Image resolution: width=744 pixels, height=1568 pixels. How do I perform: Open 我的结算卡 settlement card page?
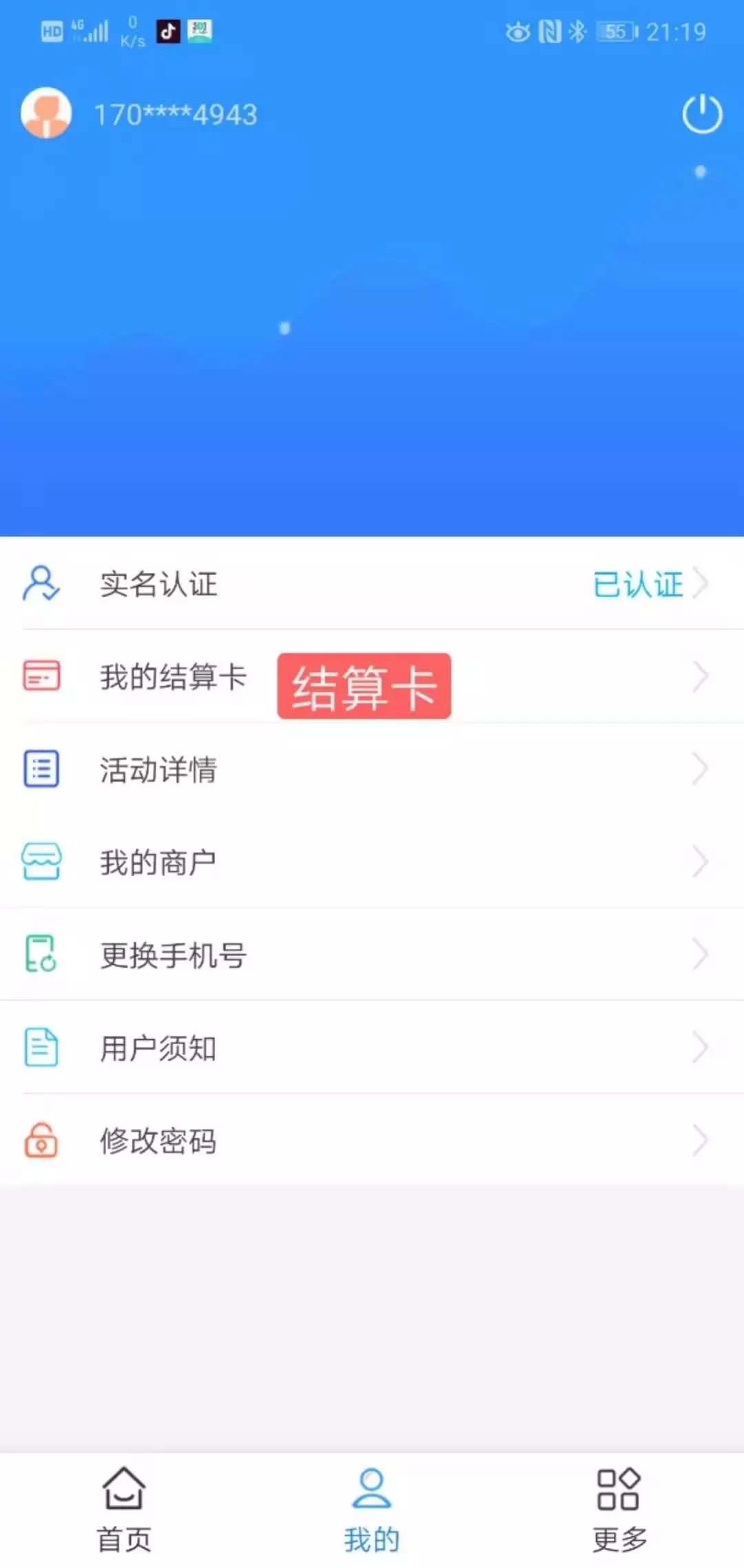(172, 677)
